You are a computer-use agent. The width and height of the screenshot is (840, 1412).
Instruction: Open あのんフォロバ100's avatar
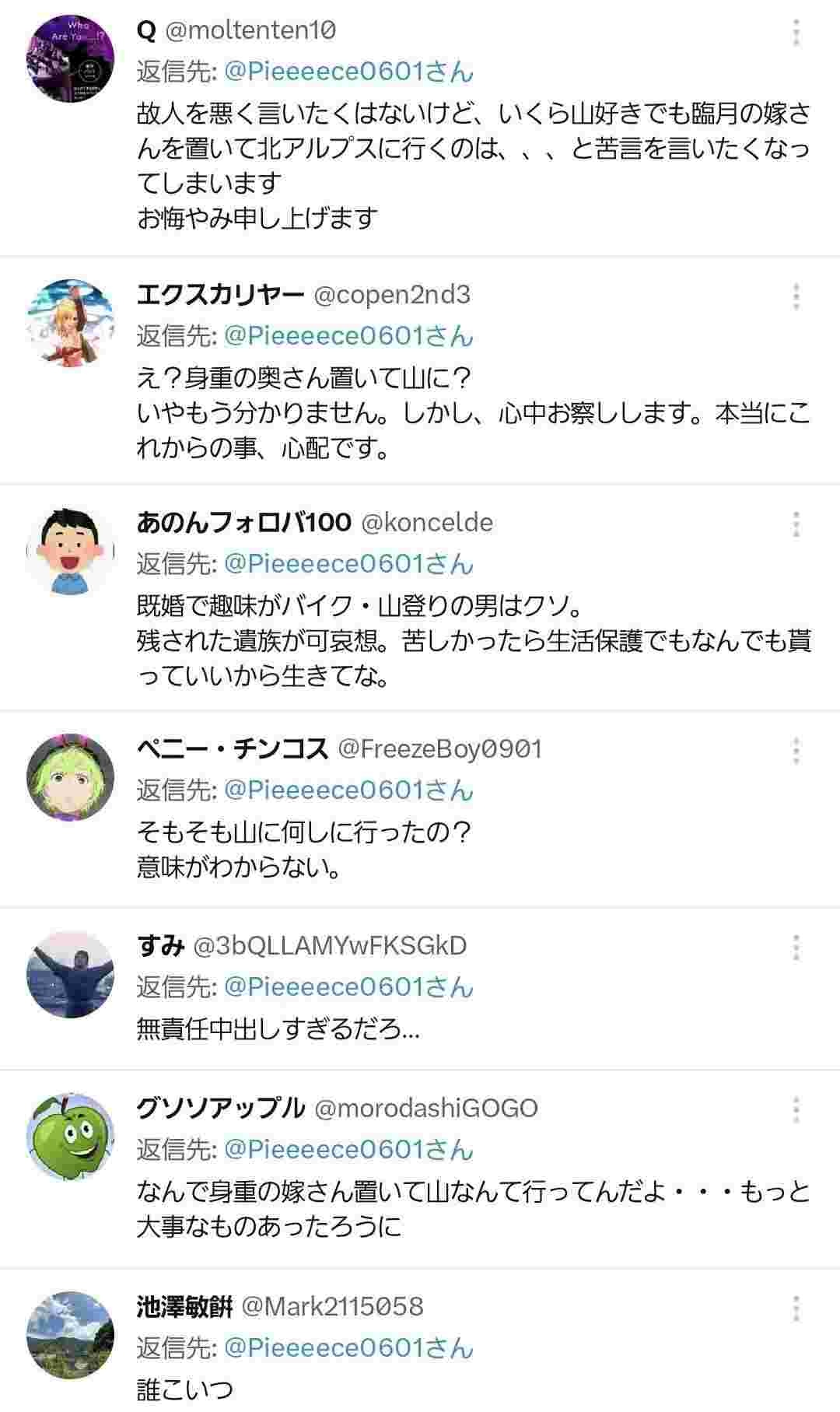tap(70, 550)
